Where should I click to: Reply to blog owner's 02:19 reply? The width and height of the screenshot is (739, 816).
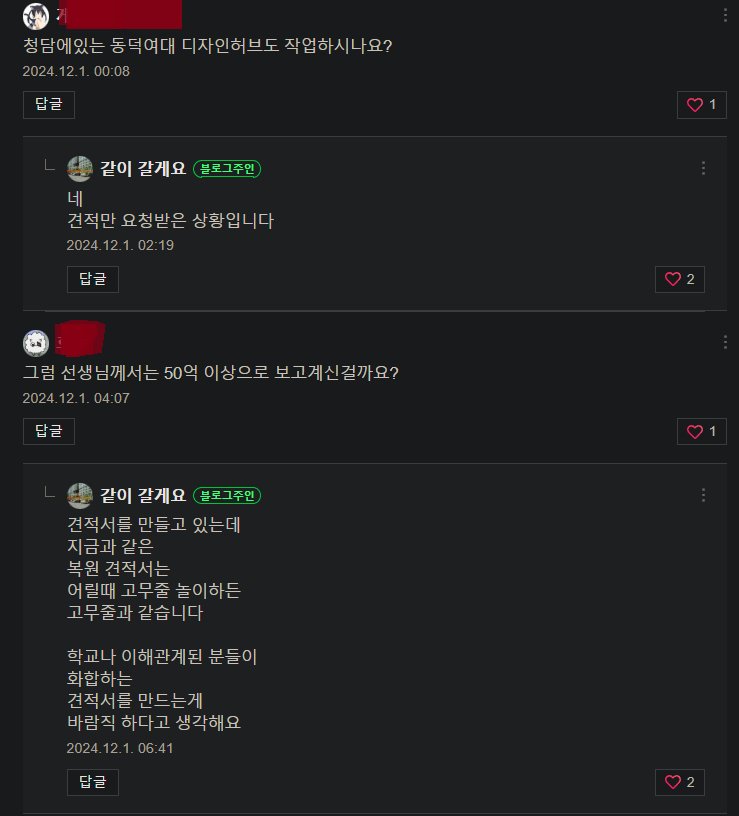pos(92,279)
